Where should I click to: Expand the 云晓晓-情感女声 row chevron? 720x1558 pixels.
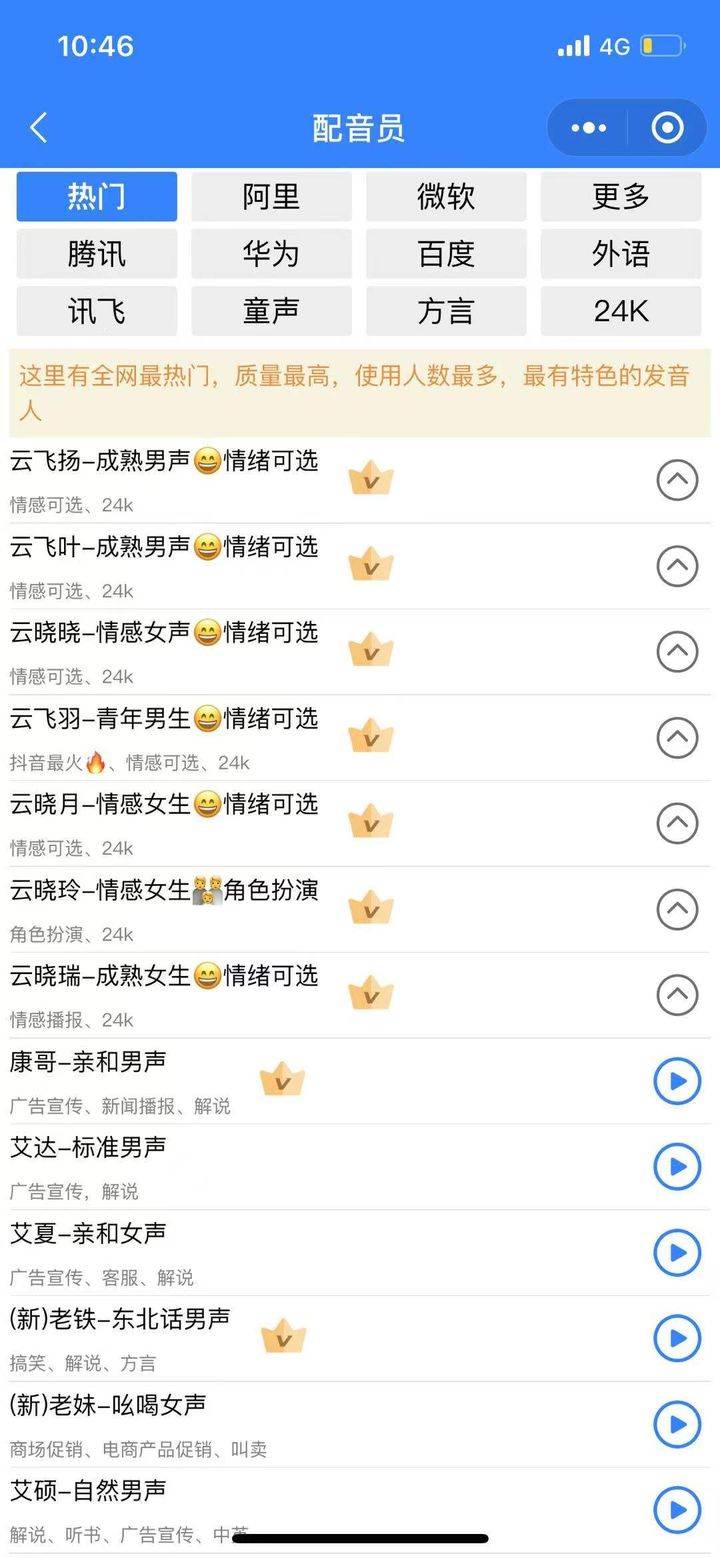click(677, 653)
